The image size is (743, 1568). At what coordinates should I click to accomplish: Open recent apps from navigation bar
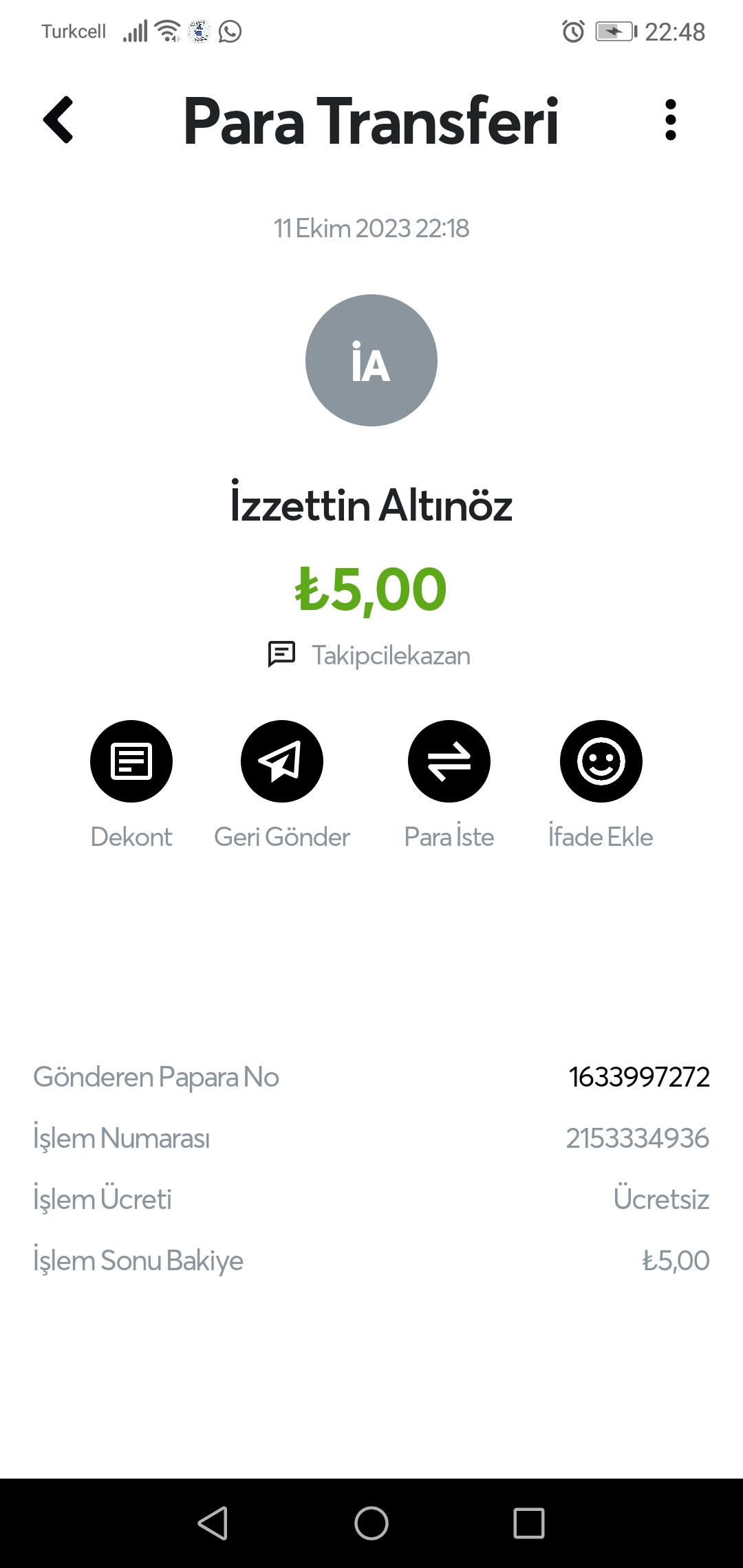[x=529, y=1523]
